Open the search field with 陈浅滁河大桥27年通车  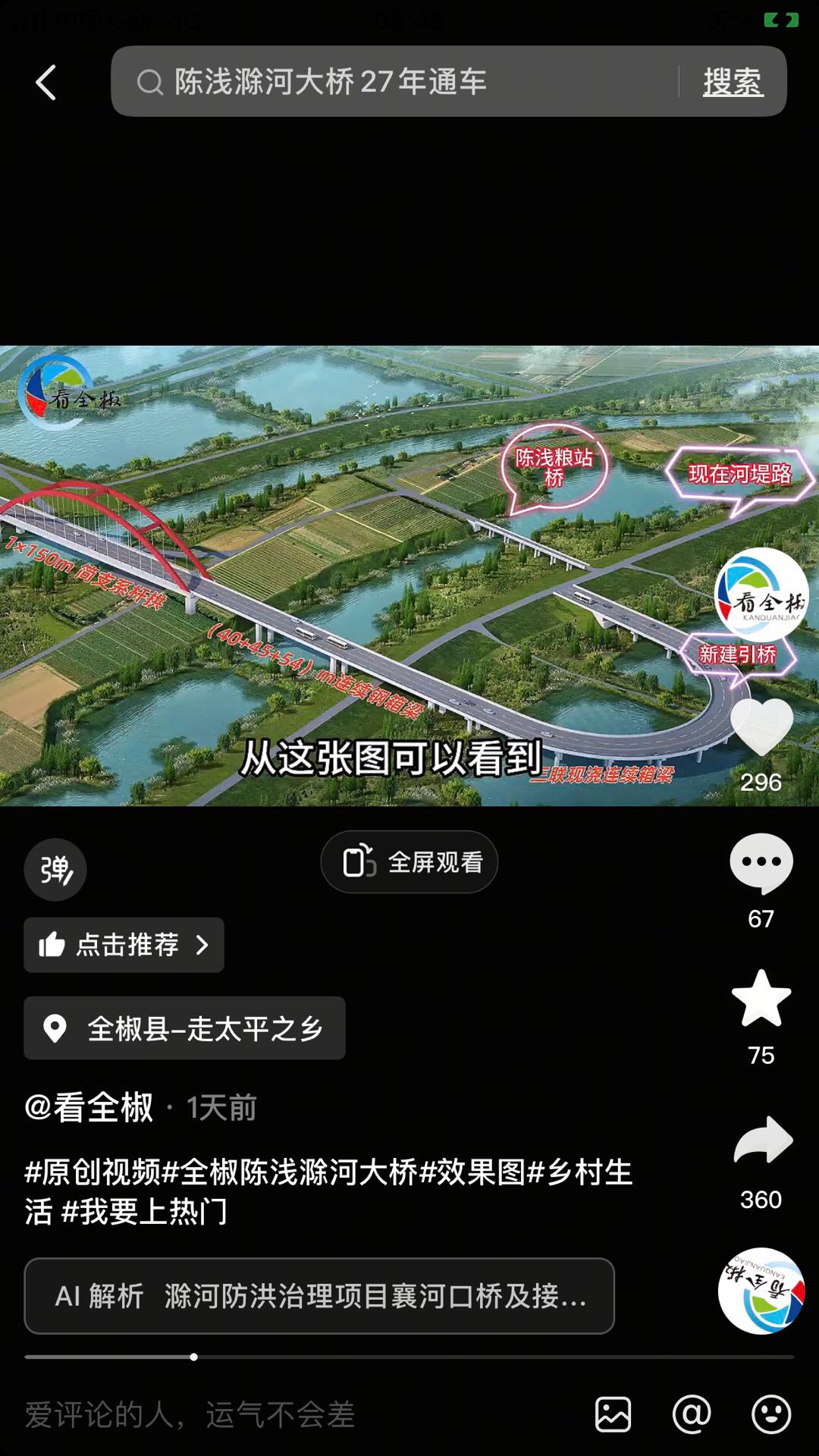(394, 82)
